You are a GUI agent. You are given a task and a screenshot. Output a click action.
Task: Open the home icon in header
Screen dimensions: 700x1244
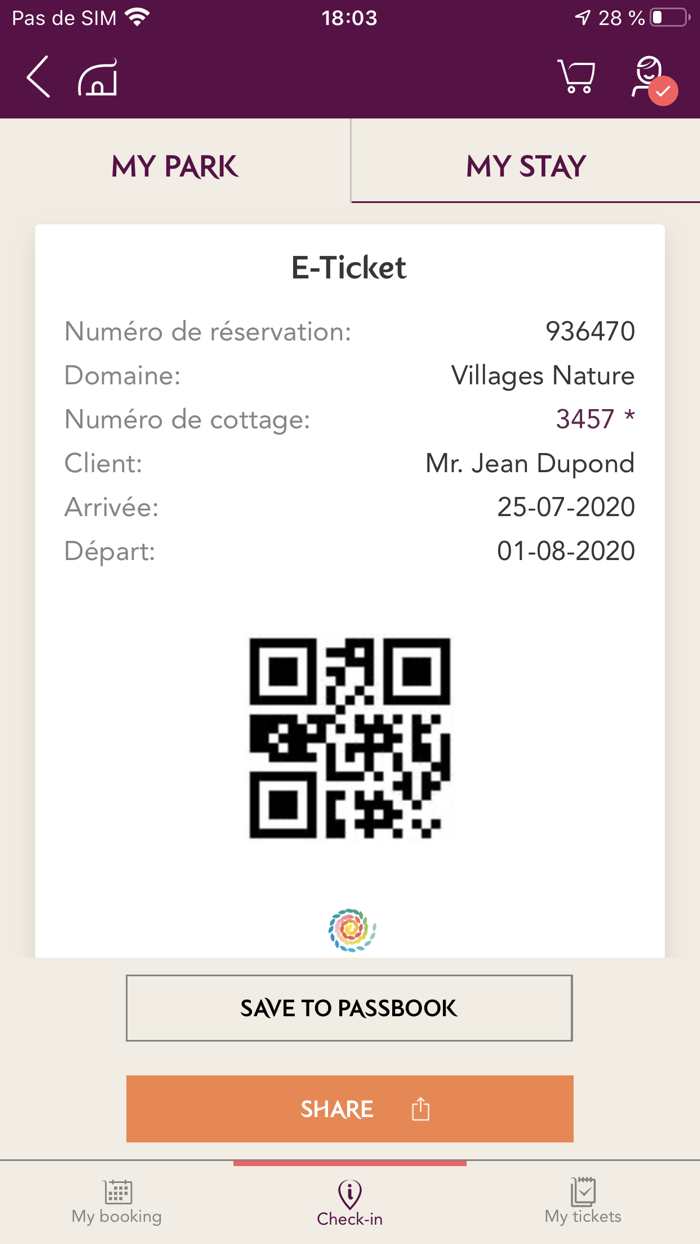tap(98, 78)
